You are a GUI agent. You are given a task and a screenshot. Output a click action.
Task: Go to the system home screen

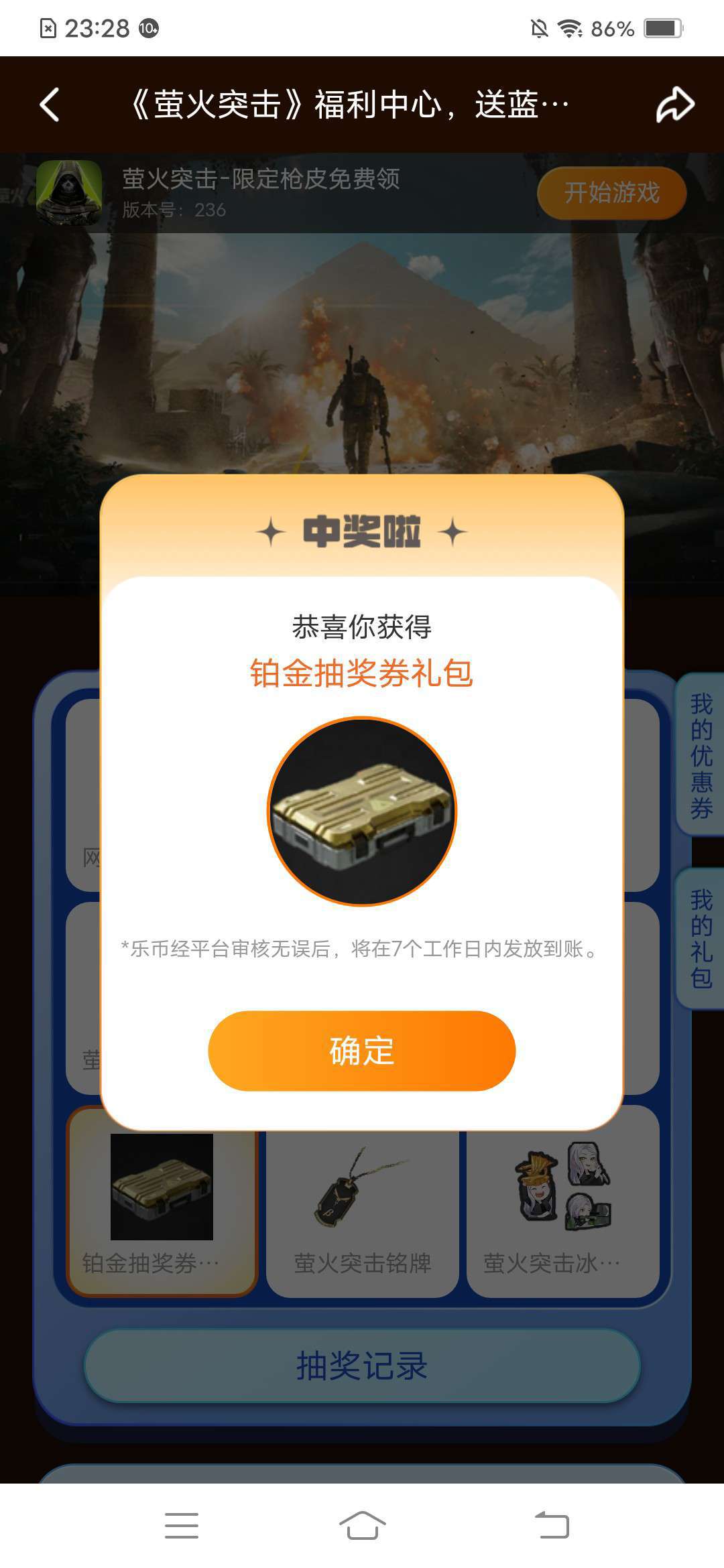362,1525
